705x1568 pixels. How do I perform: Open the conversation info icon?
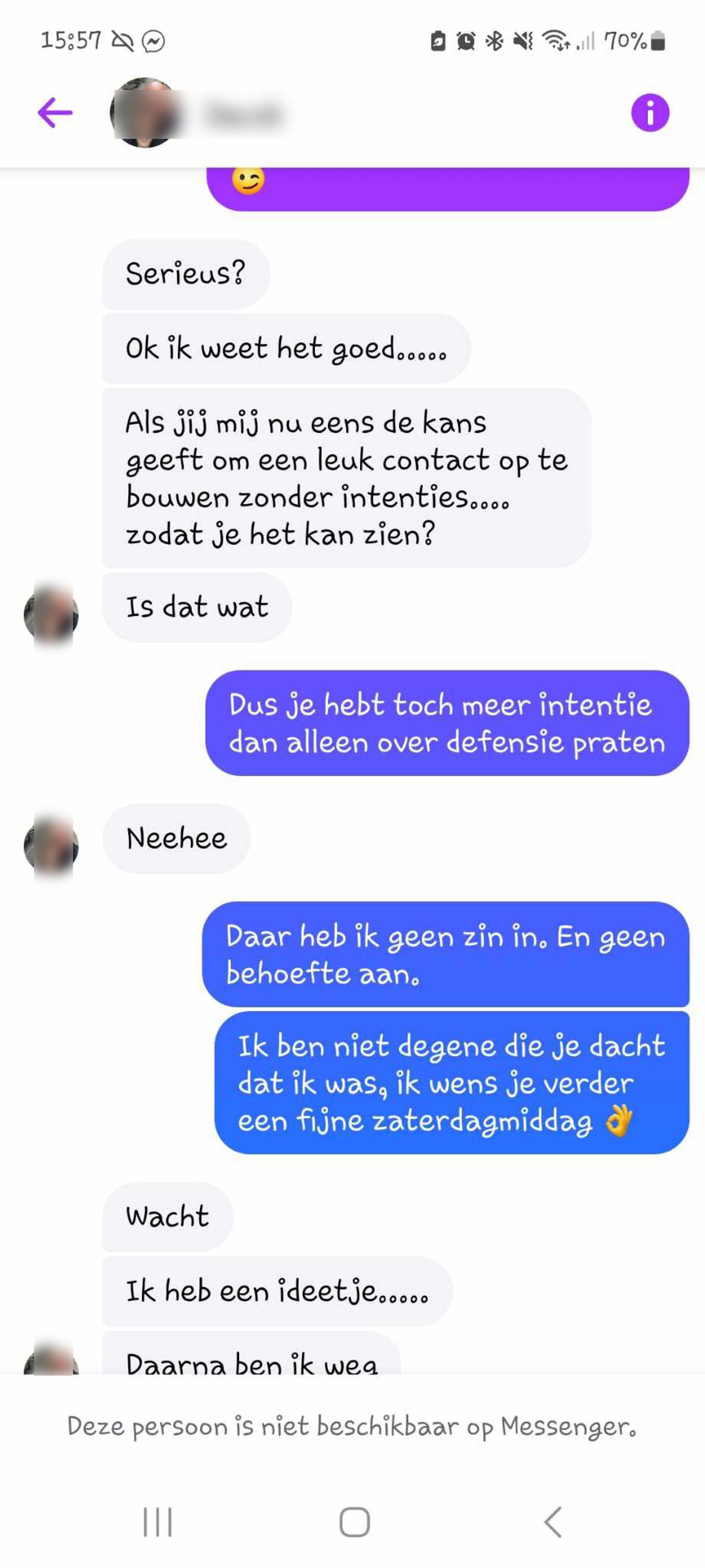tap(650, 113)
